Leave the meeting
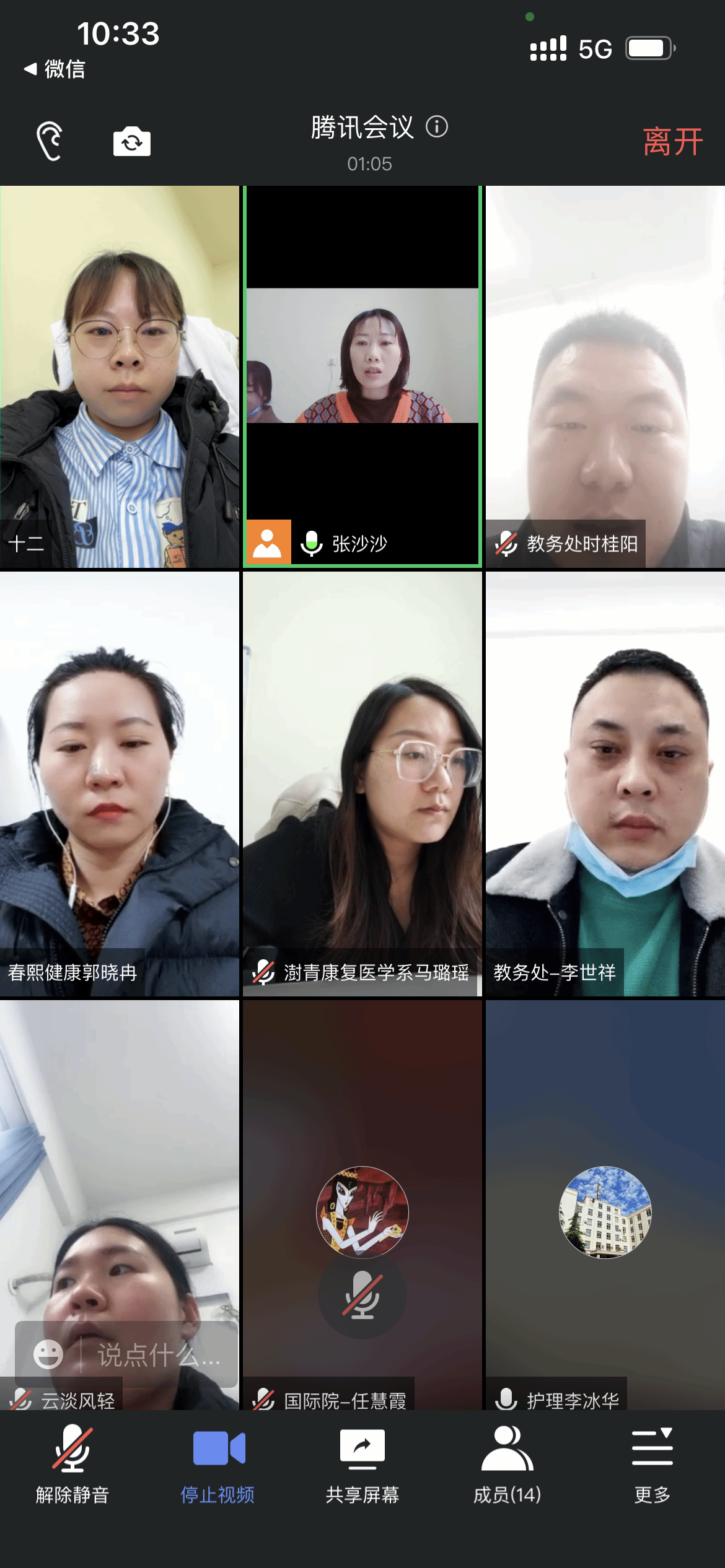The width and height of the screenshot is (725, 1568). pyautogui.click(x=673, y=142)
